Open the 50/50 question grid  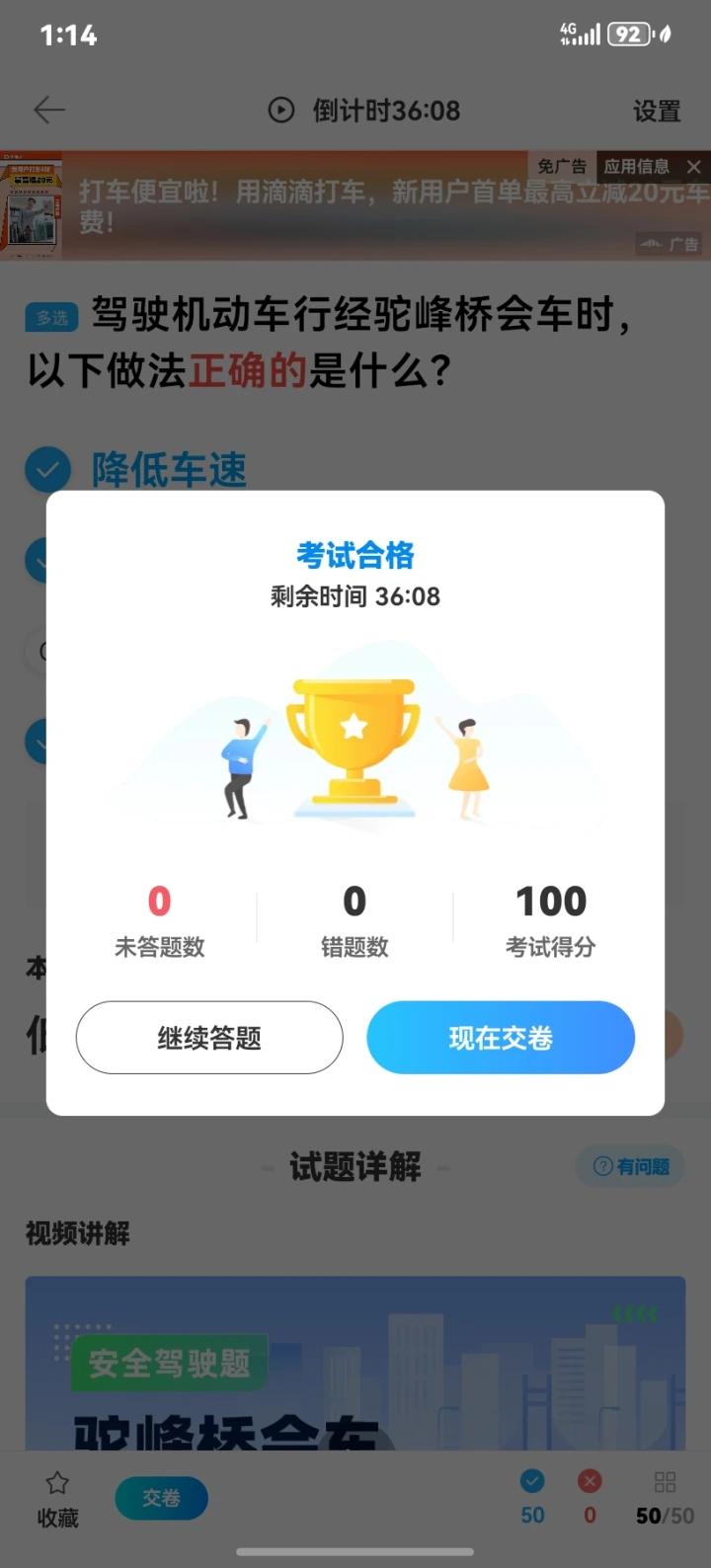point(665,1499)
